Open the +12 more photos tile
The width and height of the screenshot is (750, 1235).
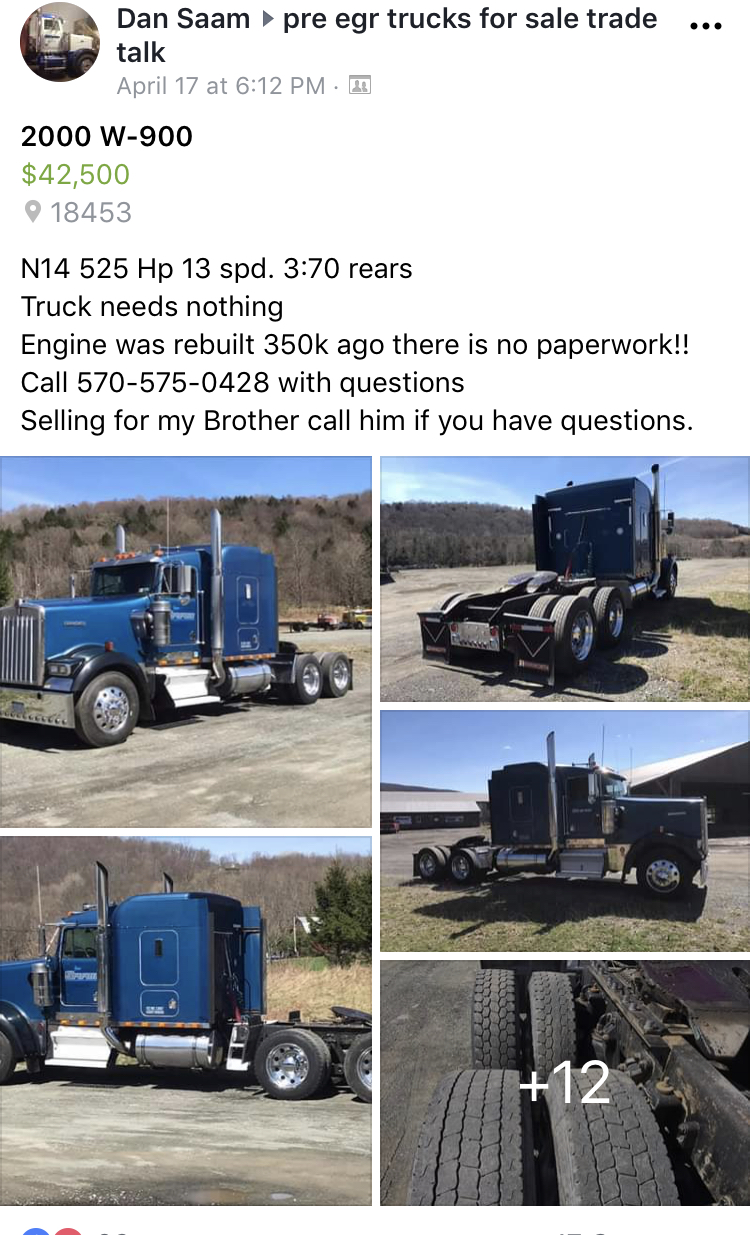coord(565,1082)
